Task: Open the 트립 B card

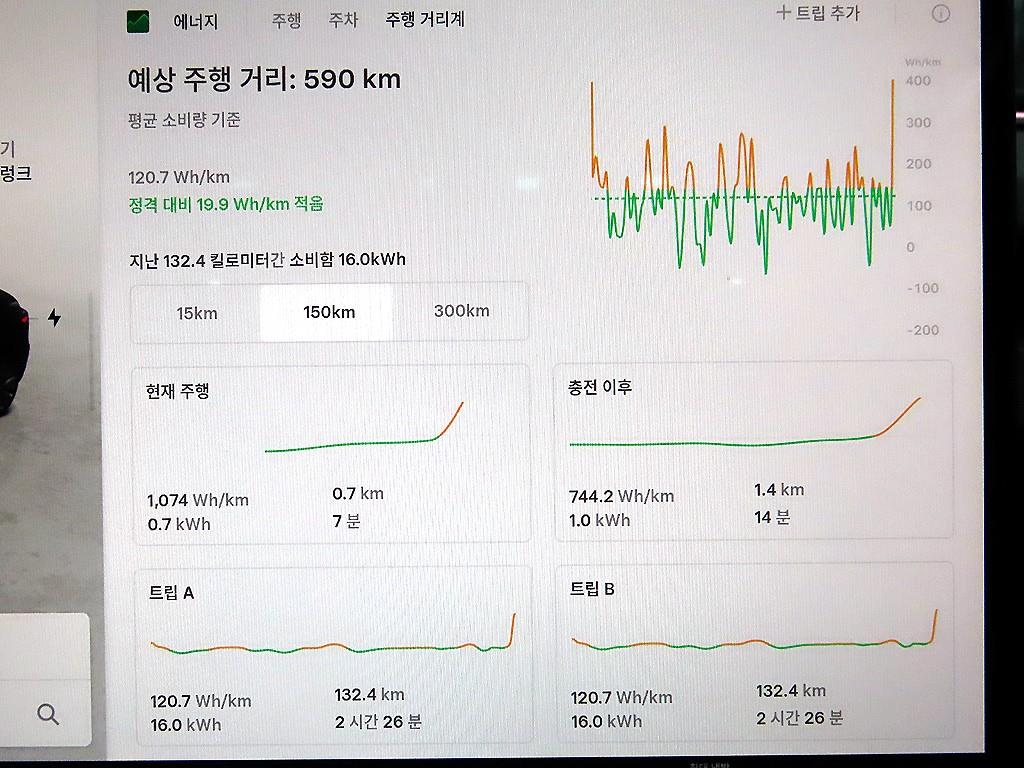Action: [x=756, y=650]
